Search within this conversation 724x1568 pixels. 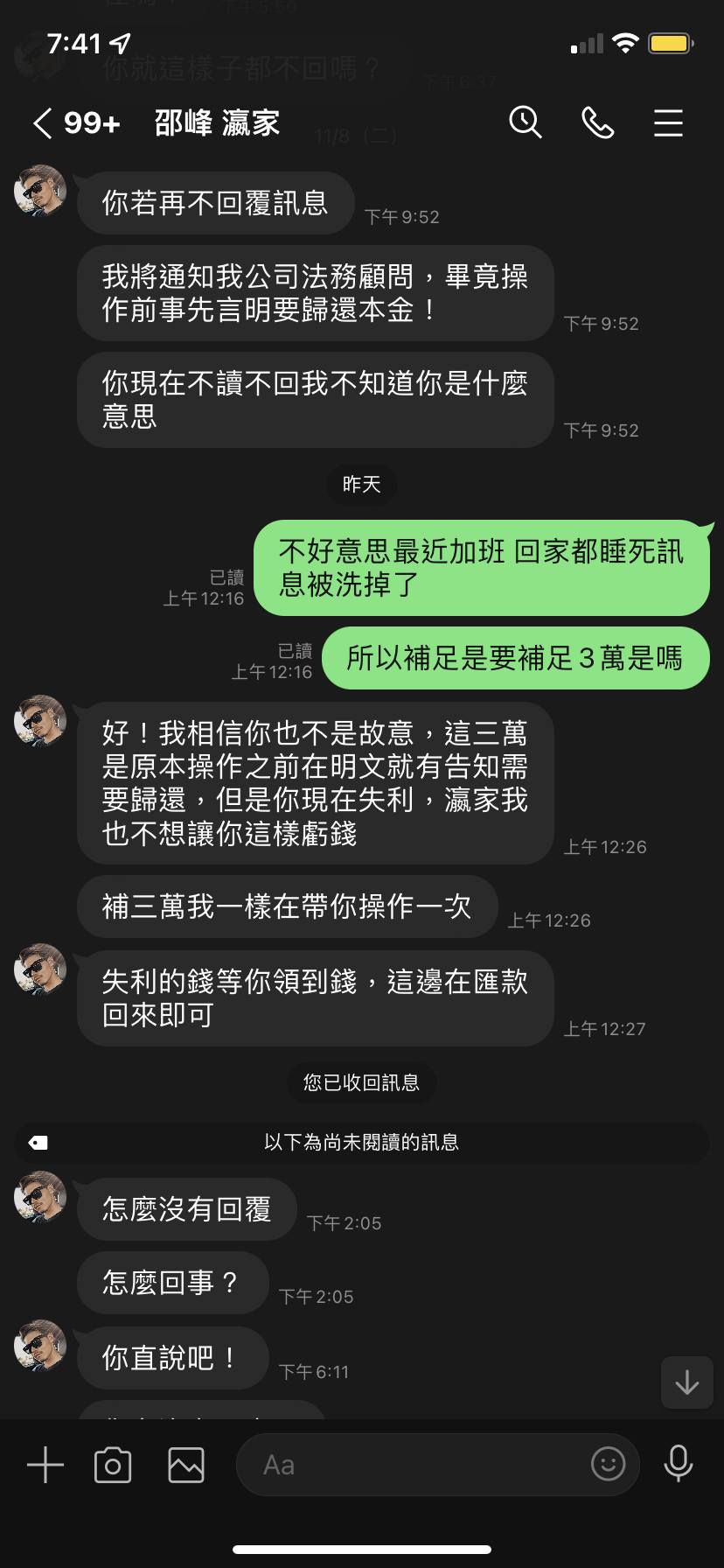526,122
